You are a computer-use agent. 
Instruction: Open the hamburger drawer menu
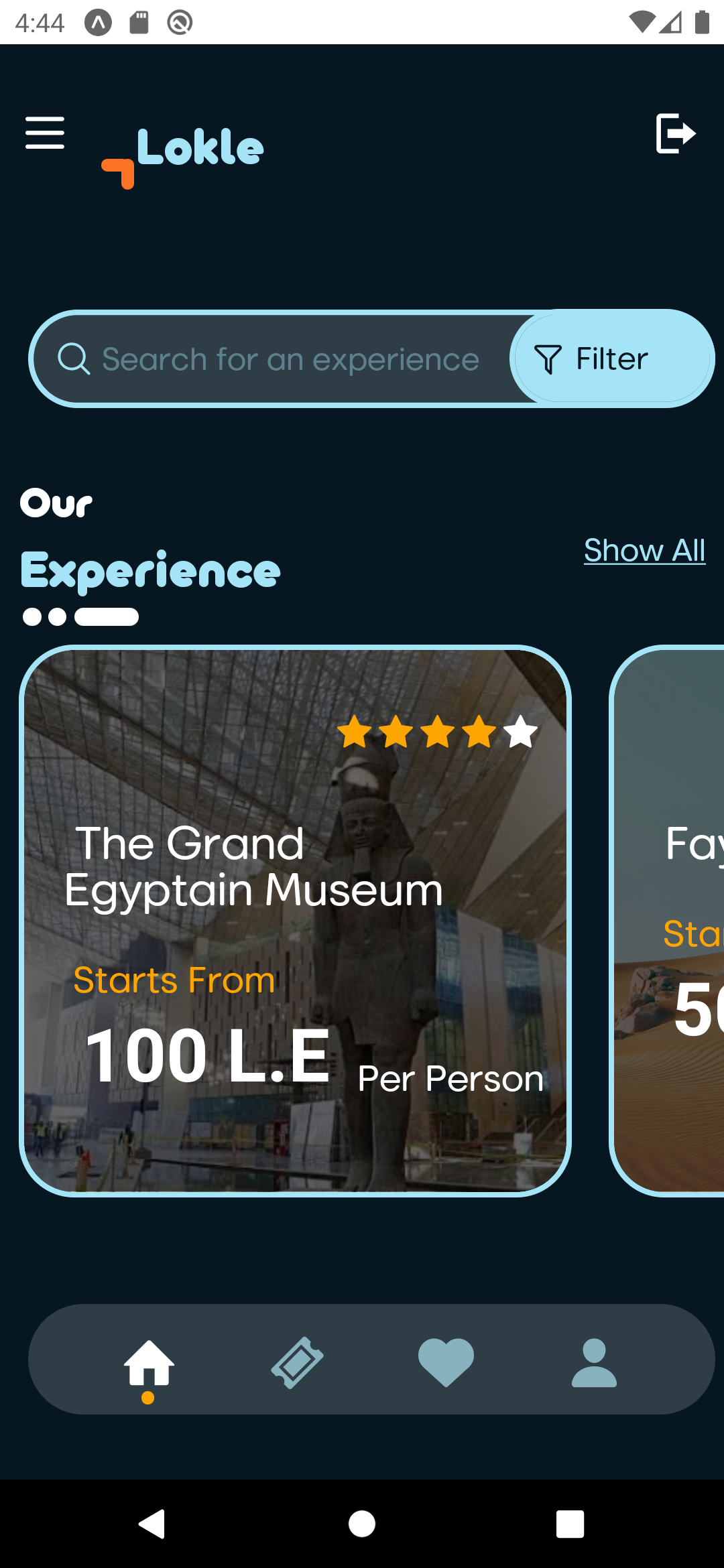(x=45, y=133)
